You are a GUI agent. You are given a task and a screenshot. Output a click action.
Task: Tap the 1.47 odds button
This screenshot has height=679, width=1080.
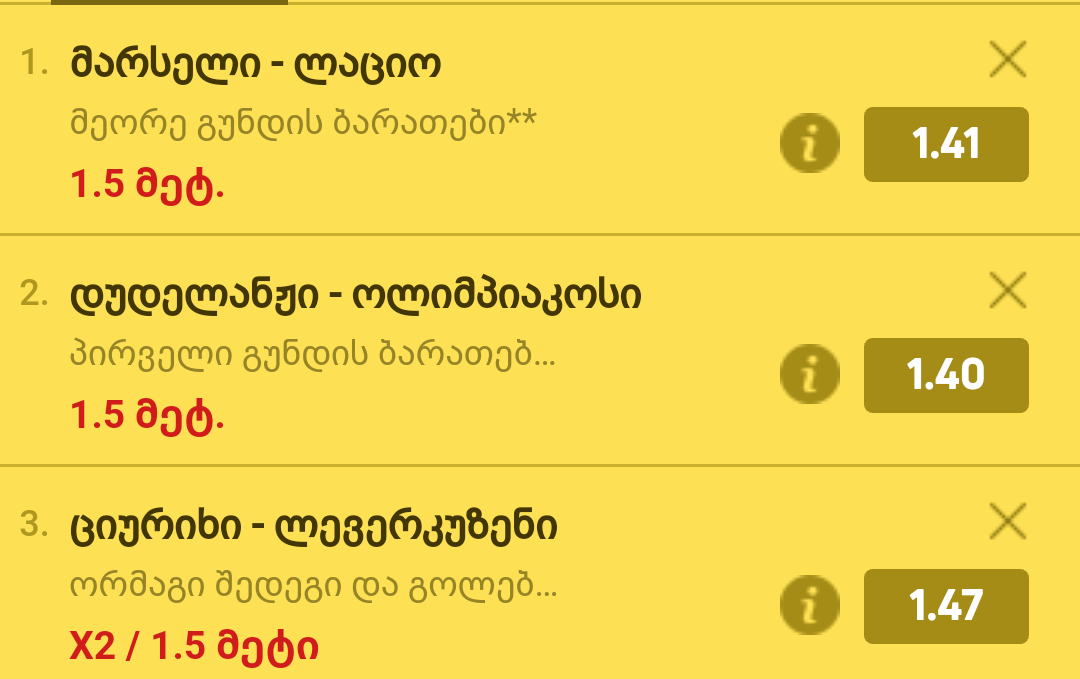[x=946, y=606]
